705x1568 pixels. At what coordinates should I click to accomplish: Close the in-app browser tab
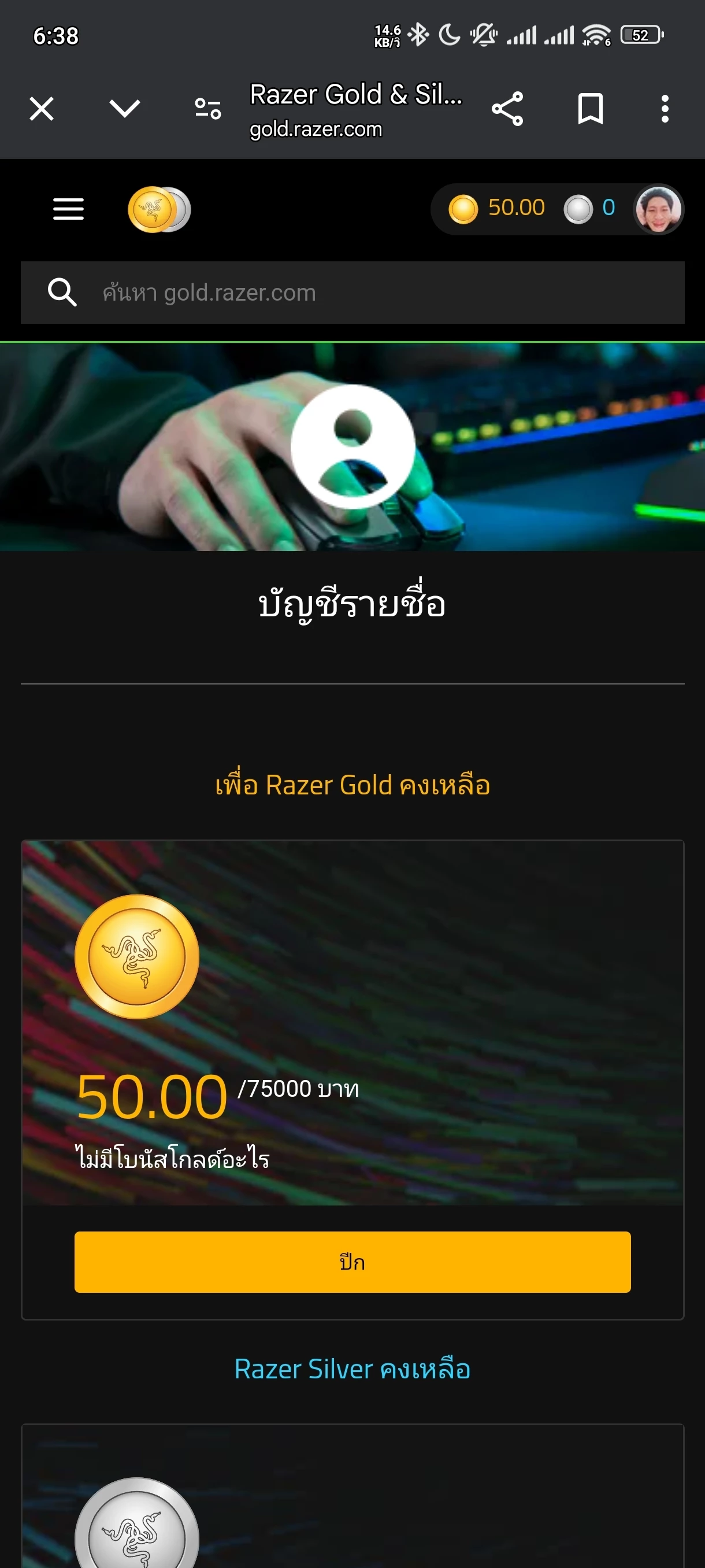coord(42,110)
